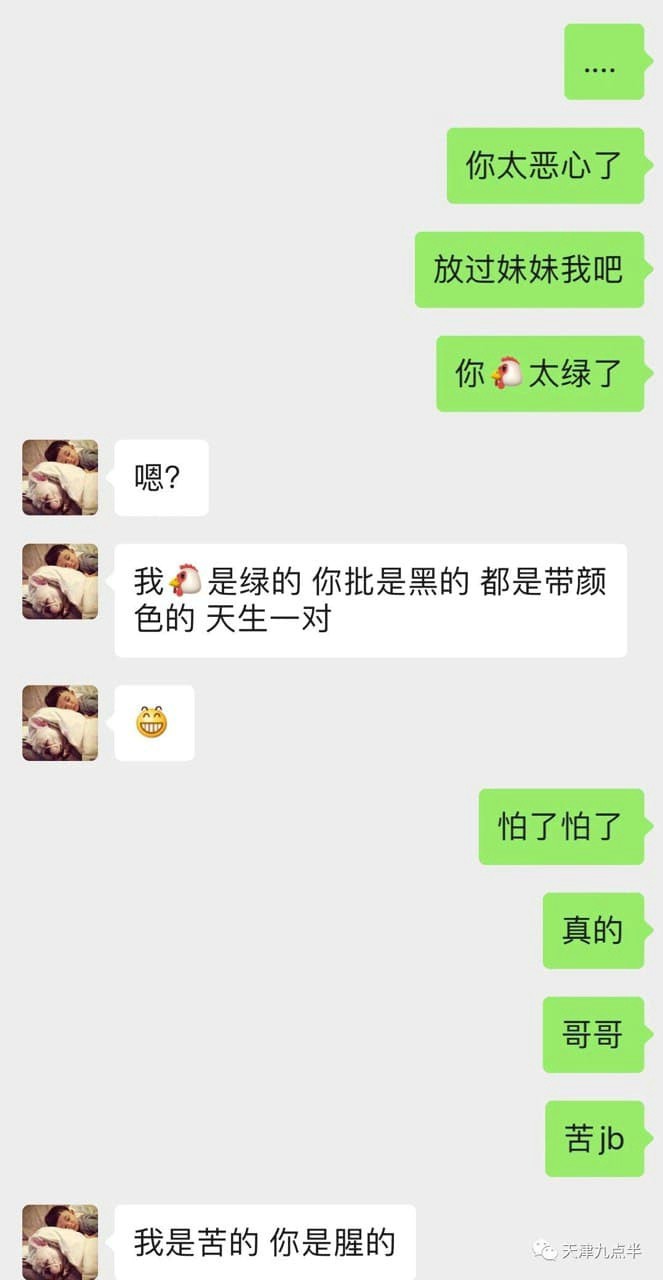663x1280 pixels.
Task: View the profile from the avatar beside the grinning emoji
Action: point(60,722)
